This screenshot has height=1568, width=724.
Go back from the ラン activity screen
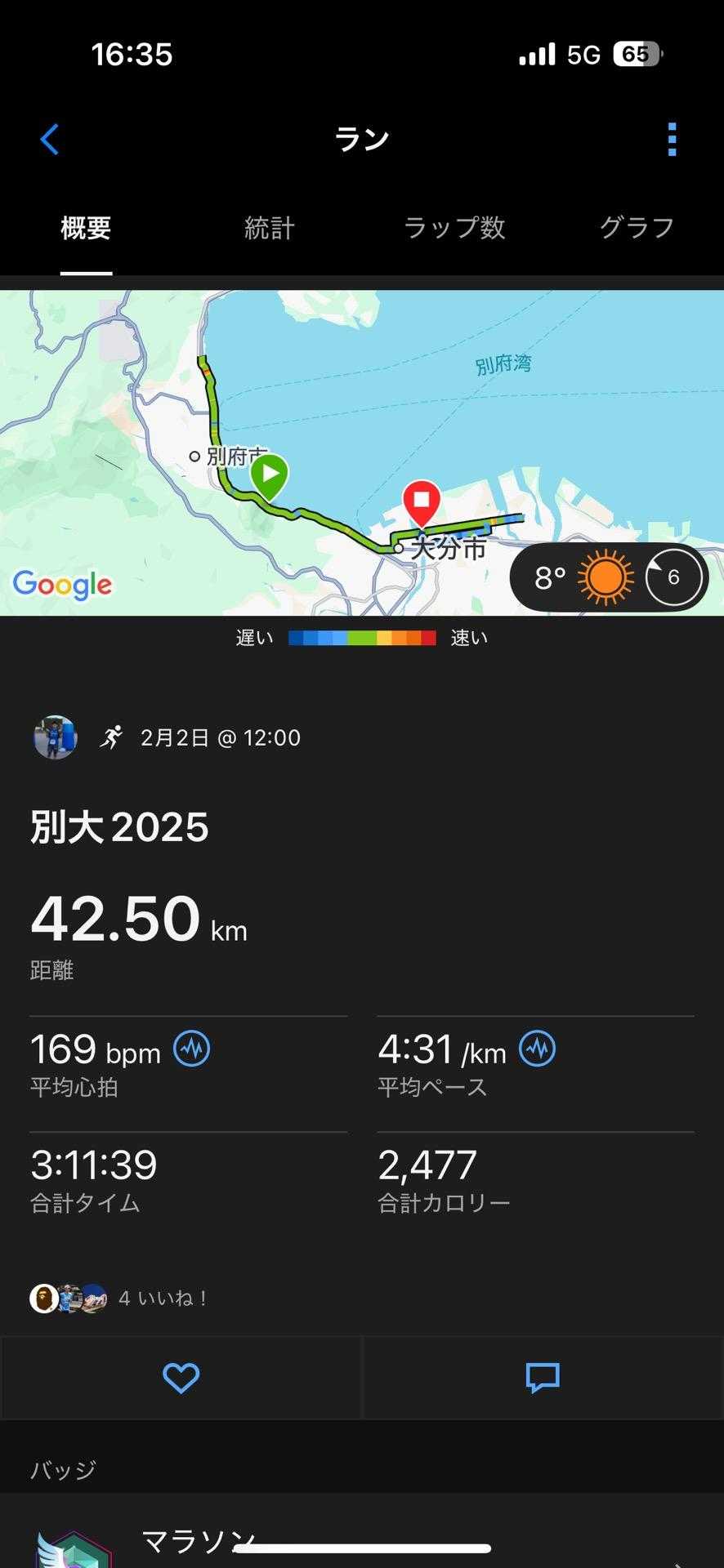pyautogui.click(x=50, y=140)
